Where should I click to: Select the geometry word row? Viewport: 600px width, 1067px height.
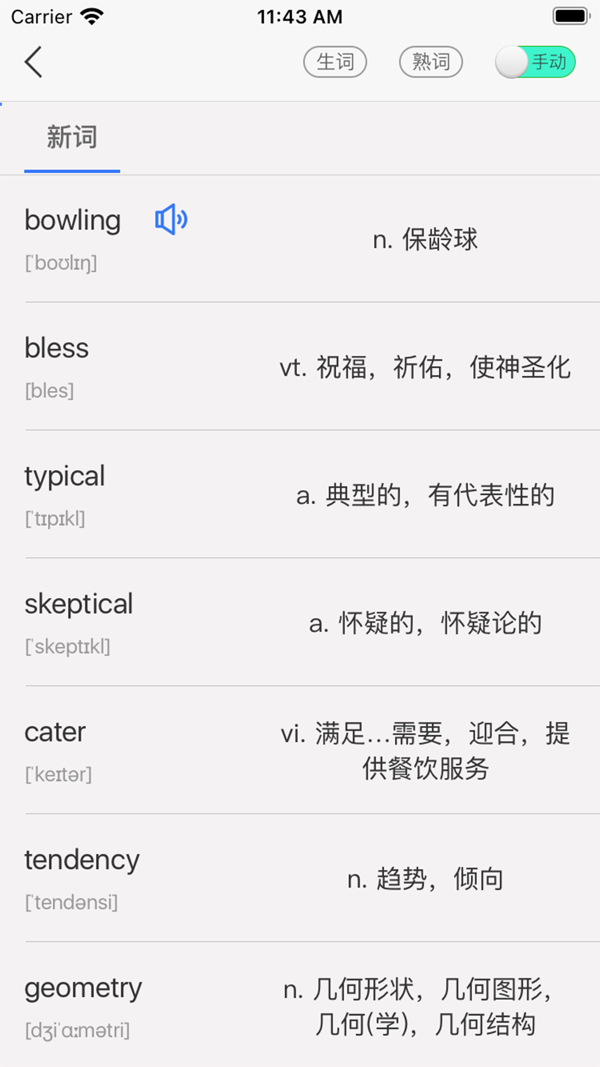click(300, 1005)
